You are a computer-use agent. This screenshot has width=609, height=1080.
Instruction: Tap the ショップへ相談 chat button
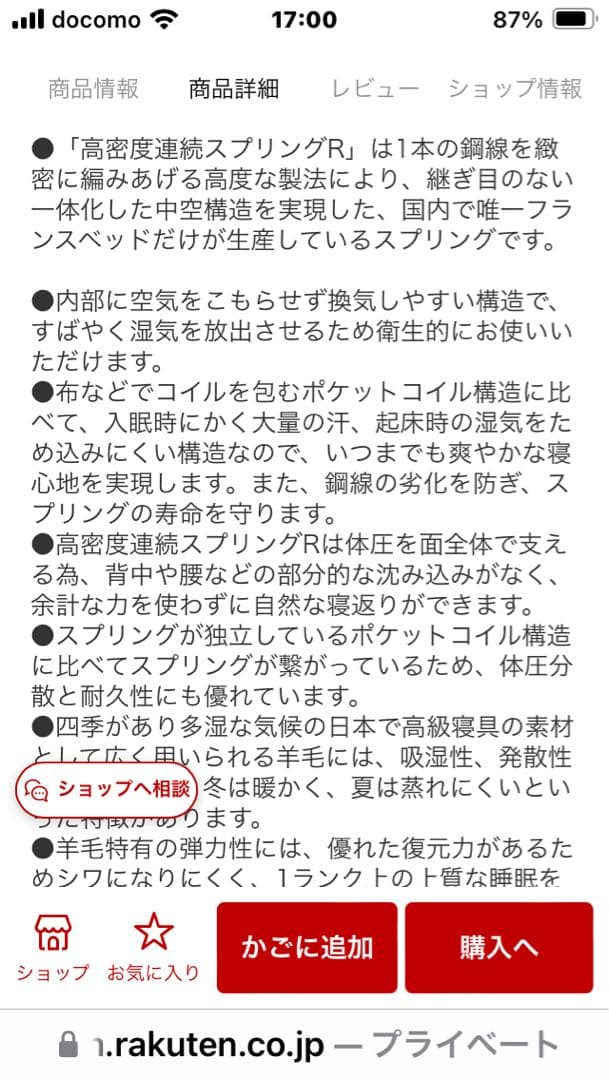[108, 788]
